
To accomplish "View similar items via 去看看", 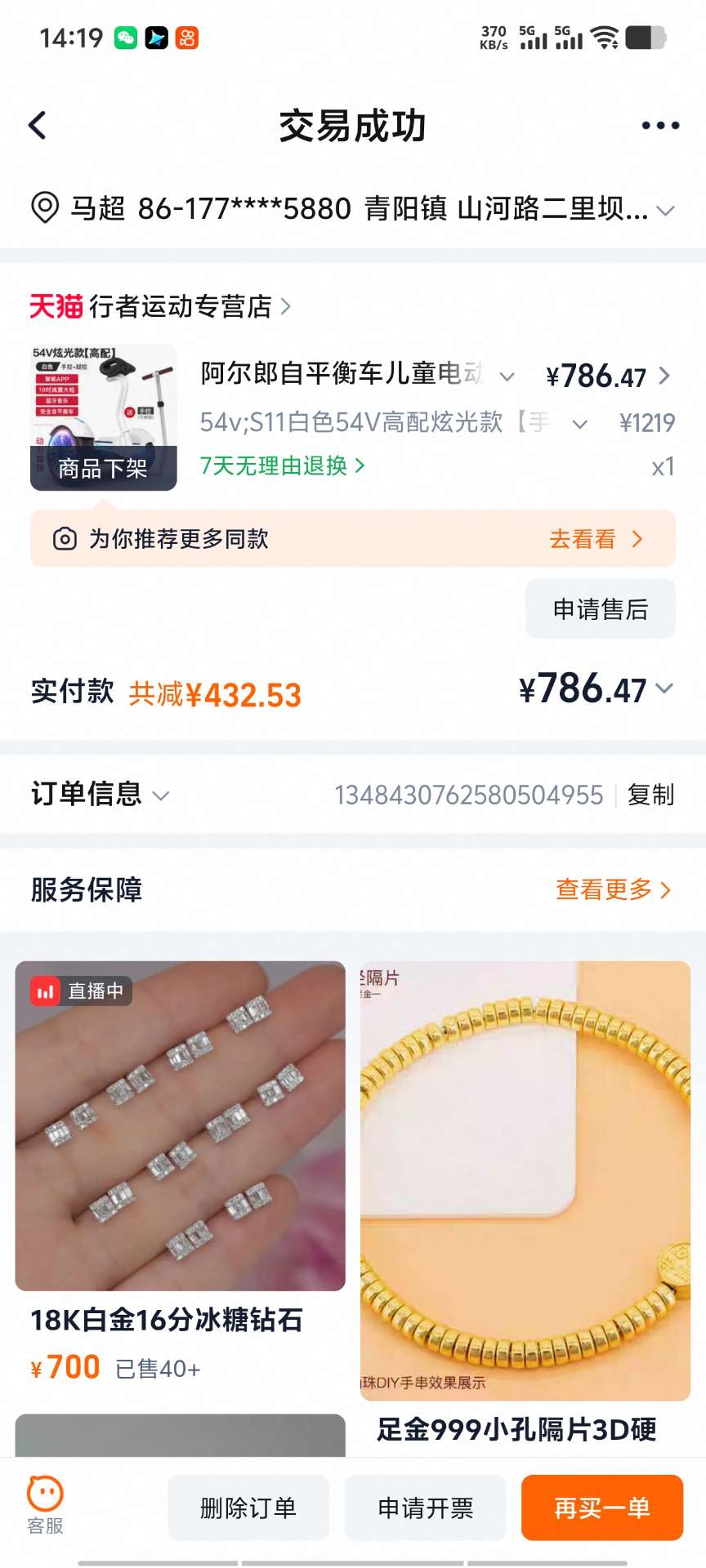I will [596, 539].
